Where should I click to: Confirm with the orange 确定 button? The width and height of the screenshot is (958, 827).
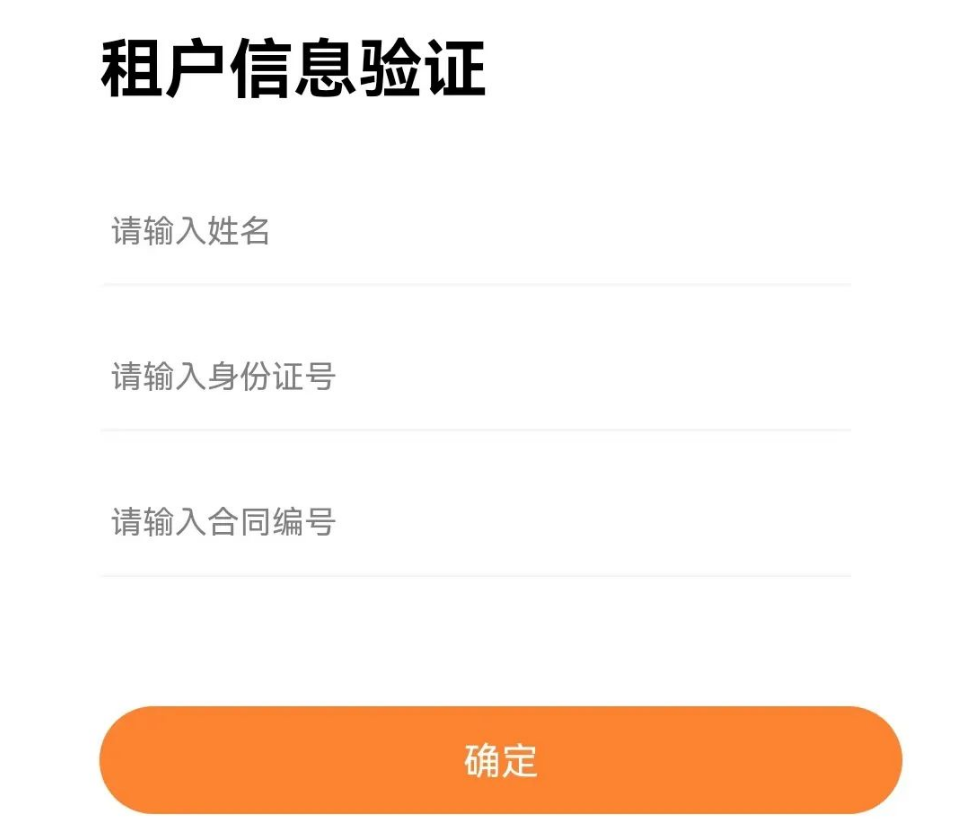tap(500, 760)
